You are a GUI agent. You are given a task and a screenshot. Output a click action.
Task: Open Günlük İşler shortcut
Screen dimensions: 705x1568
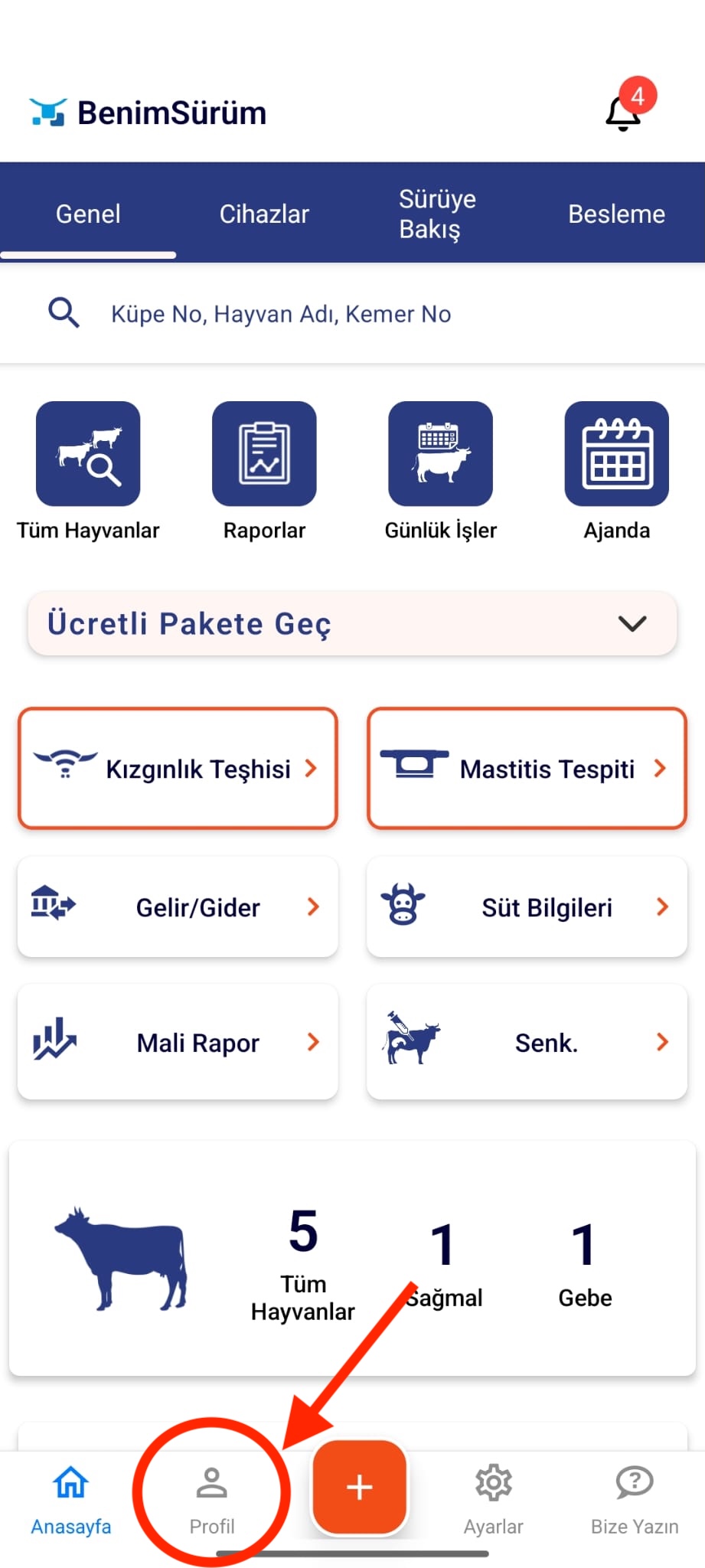pyautogui.click(x=440, y=454)
